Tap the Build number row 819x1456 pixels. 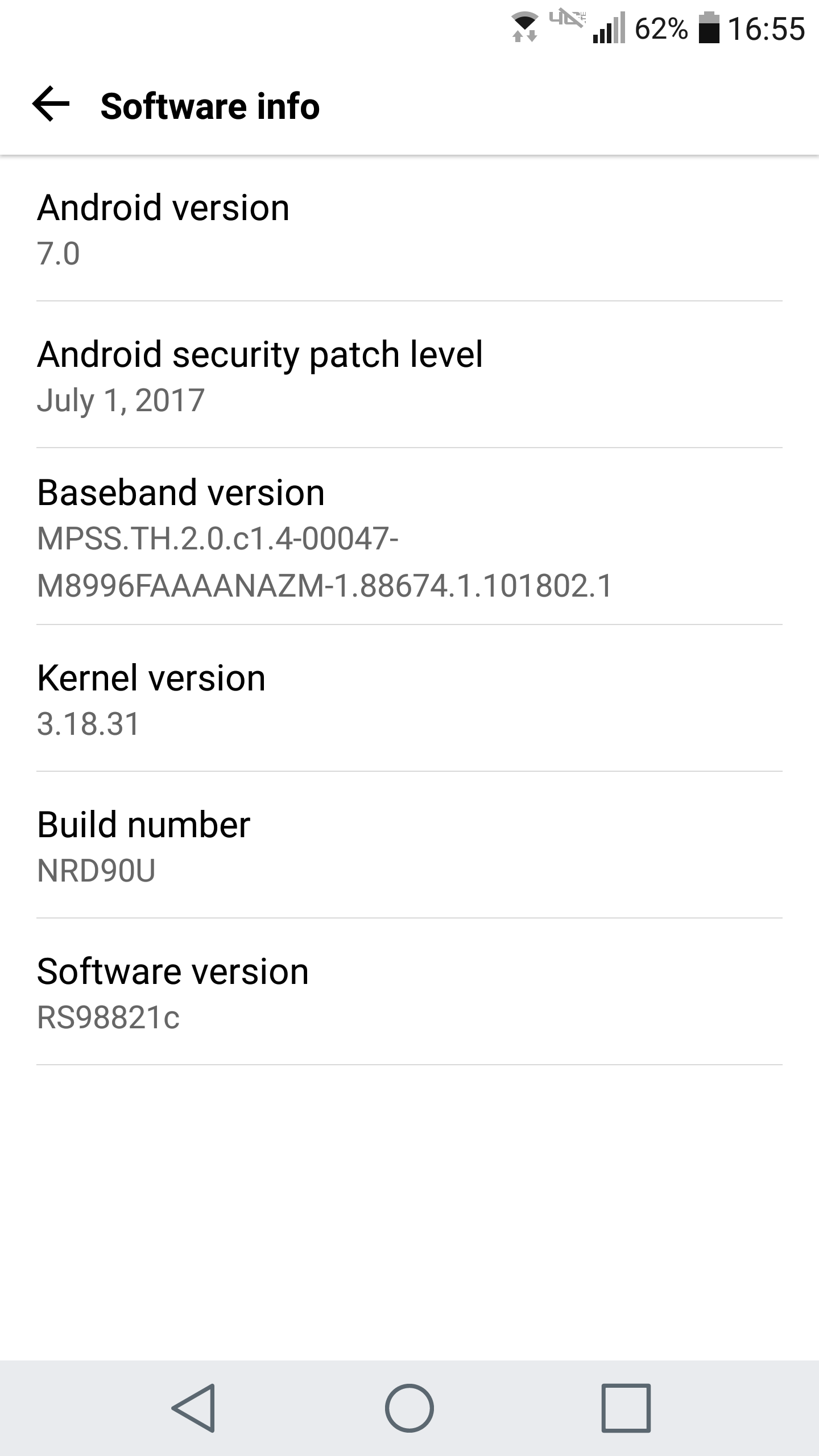pos(409,846)
